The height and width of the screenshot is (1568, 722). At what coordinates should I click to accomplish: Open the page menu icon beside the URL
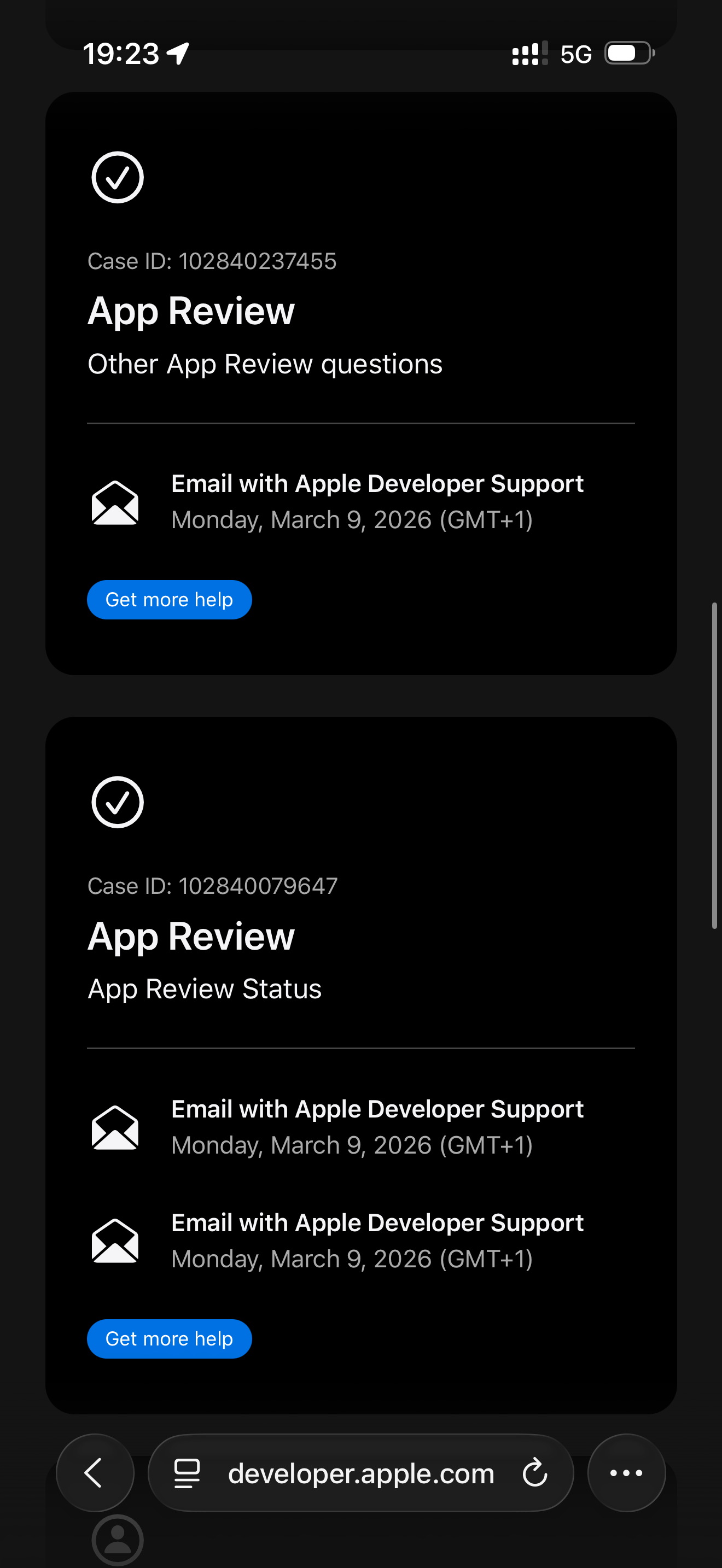pyautogui.click(x=187, y=1473)
